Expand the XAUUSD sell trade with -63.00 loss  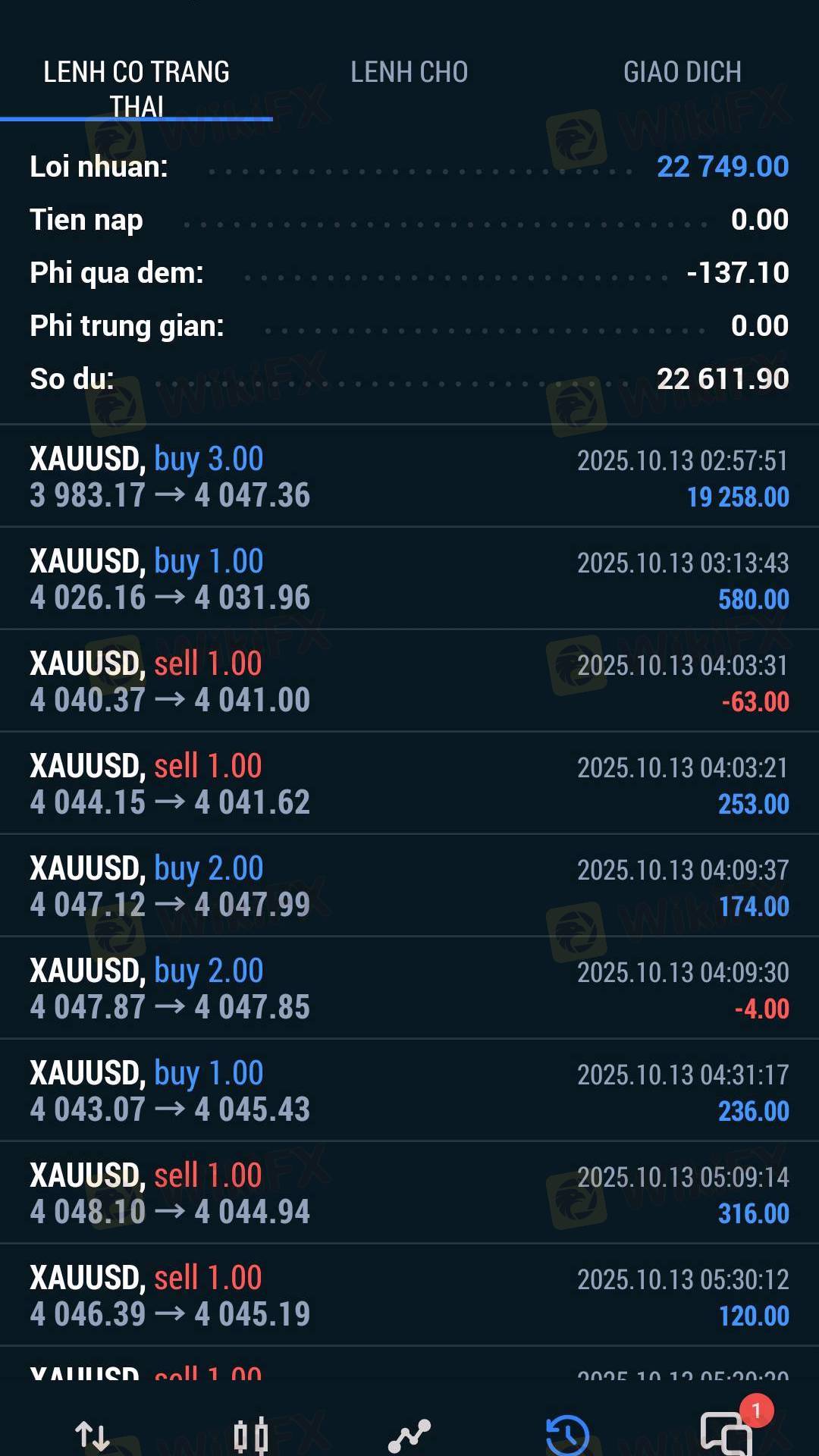tap(409, 682)
